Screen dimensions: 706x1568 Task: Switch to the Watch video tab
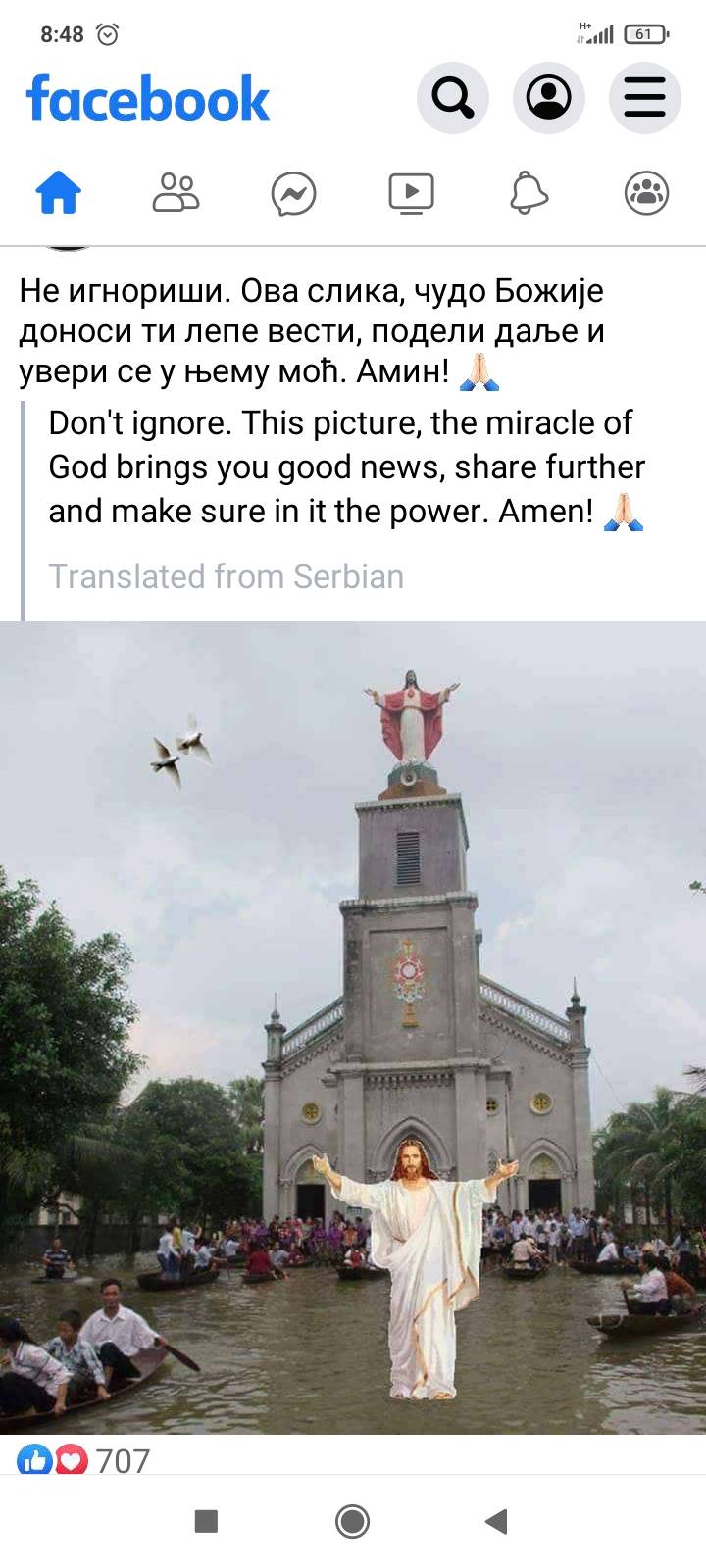point(411,193)
